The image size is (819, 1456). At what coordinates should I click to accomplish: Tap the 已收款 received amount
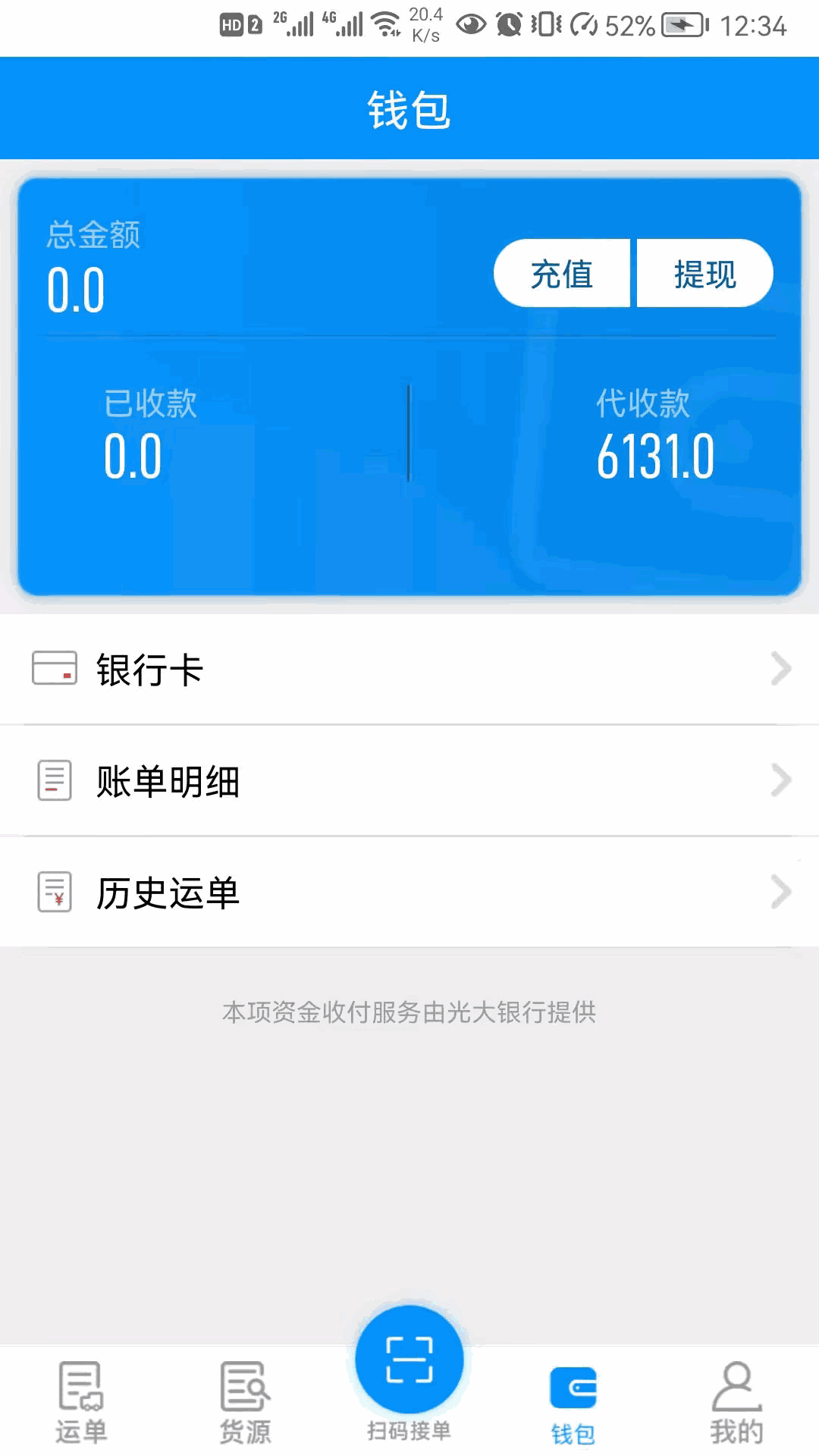(x=132, y=454)
